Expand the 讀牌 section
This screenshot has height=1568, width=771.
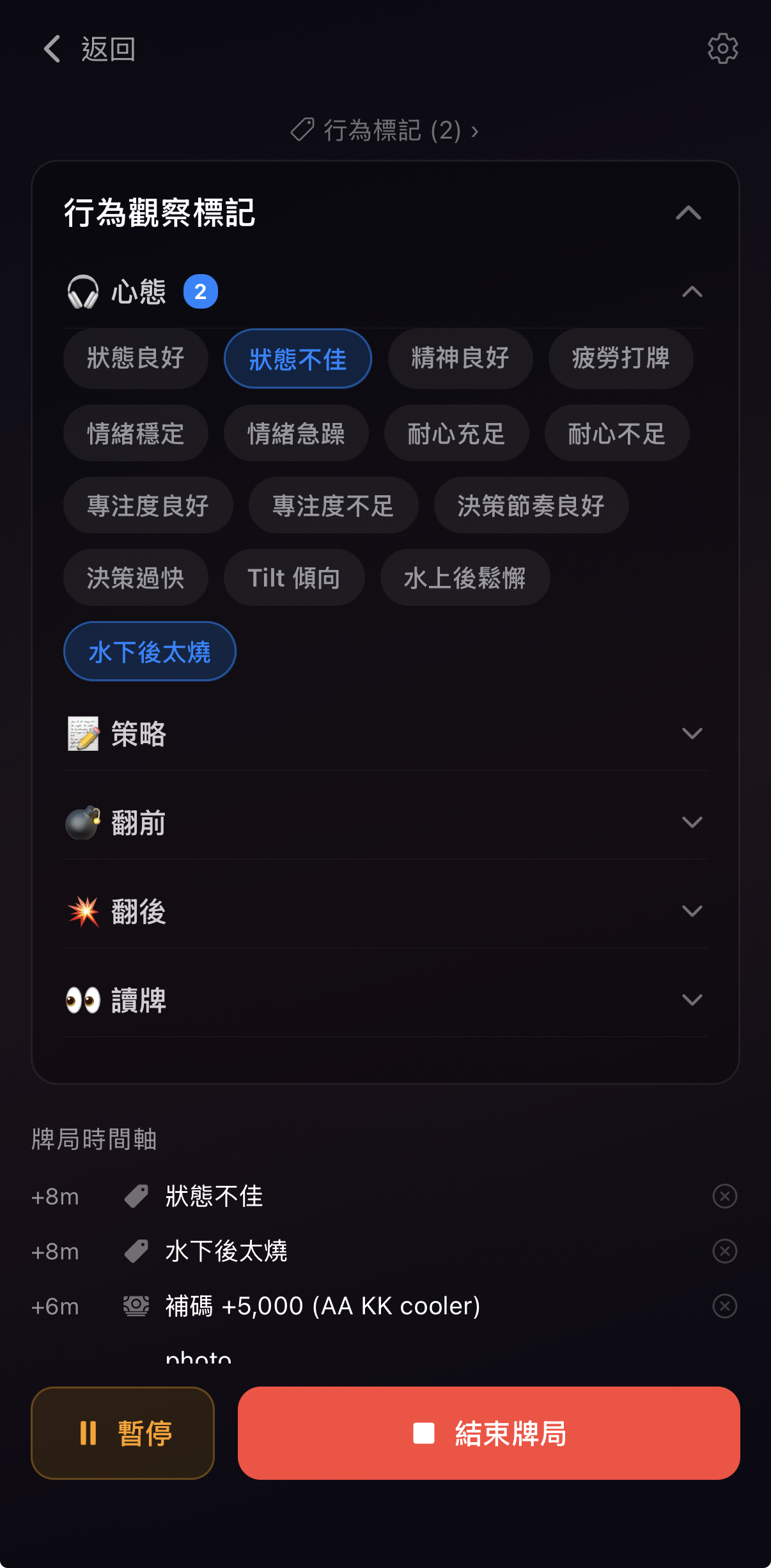(694, 1000)
